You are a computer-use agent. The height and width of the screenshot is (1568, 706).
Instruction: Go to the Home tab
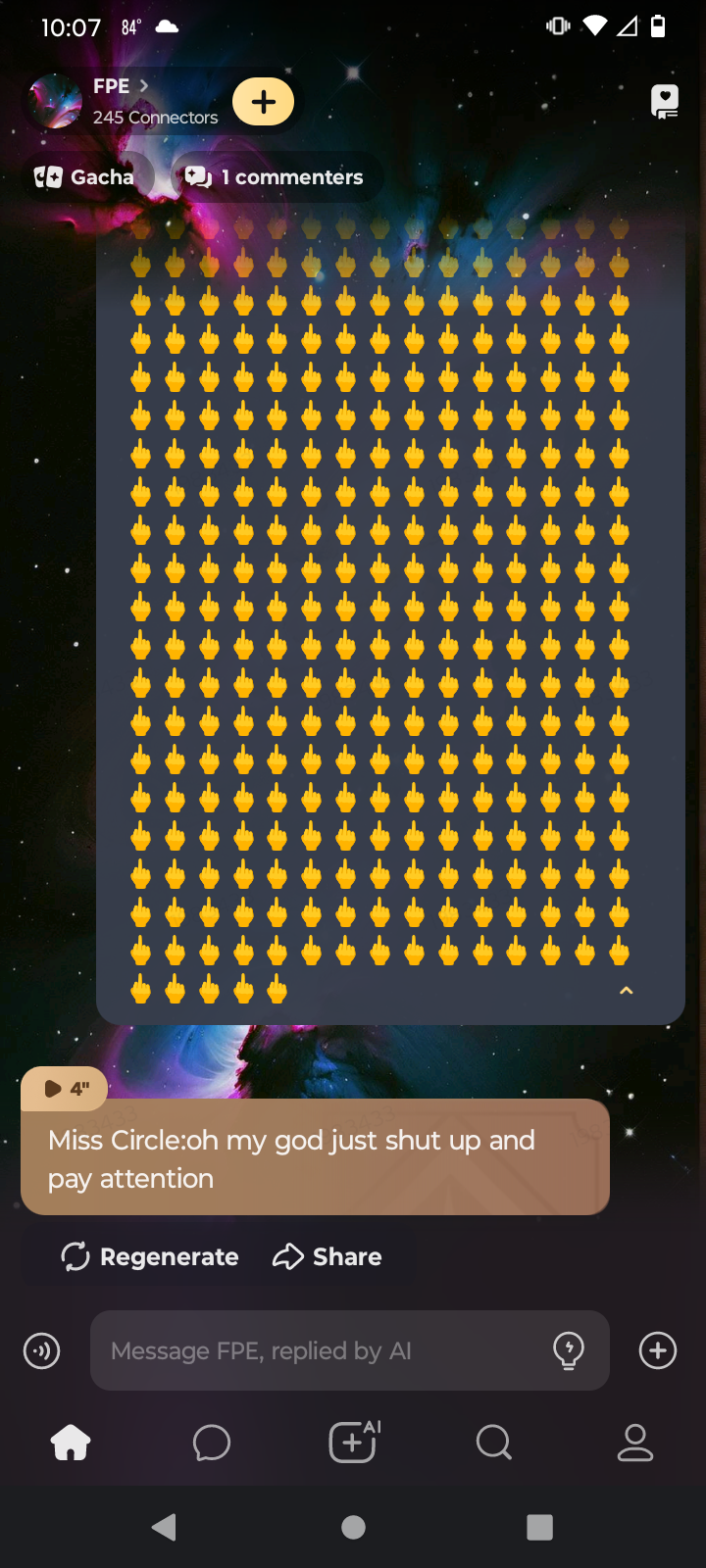71,1443
